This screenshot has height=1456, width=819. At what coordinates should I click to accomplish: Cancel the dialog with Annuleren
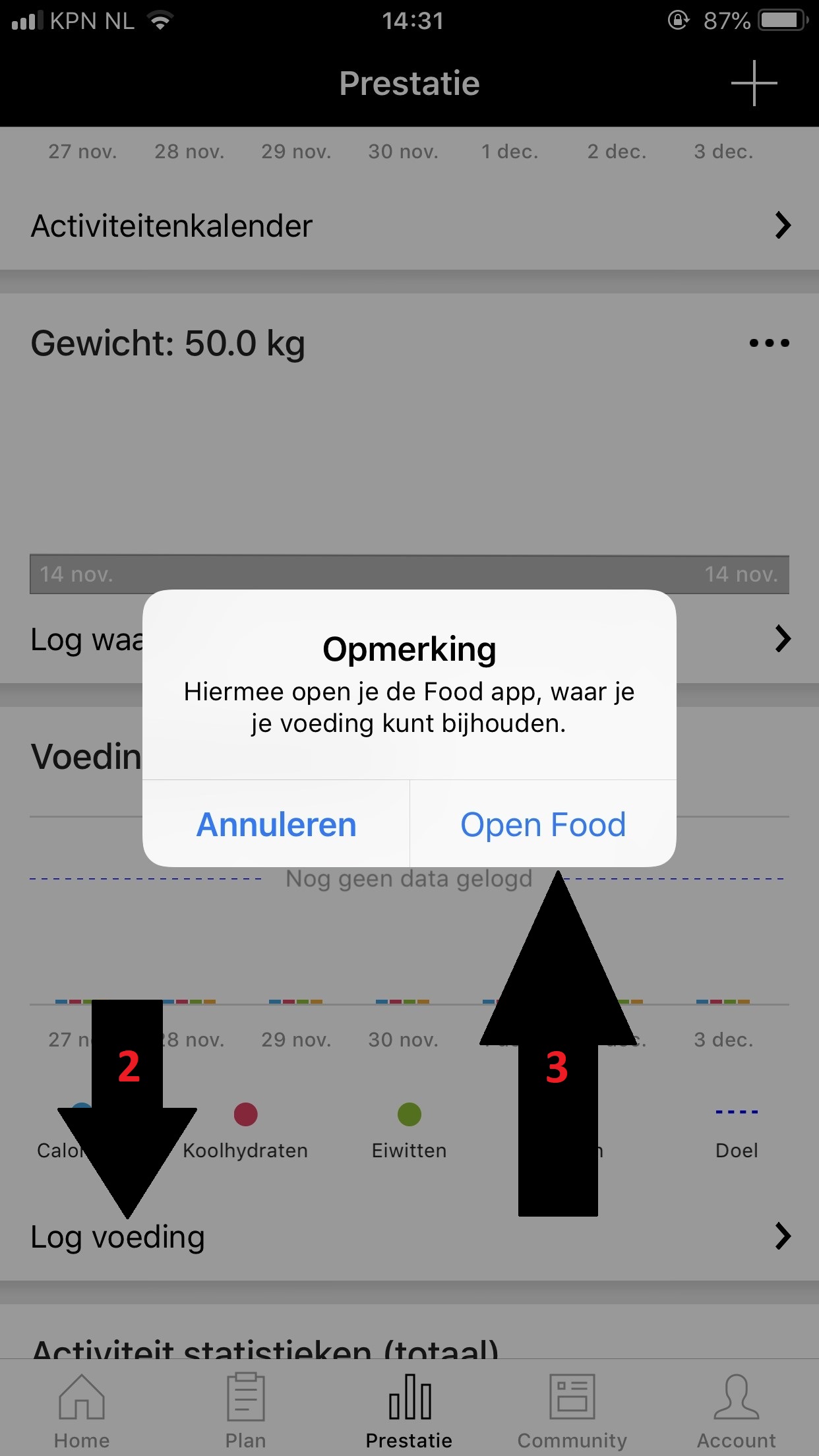[x=276, y=824]
